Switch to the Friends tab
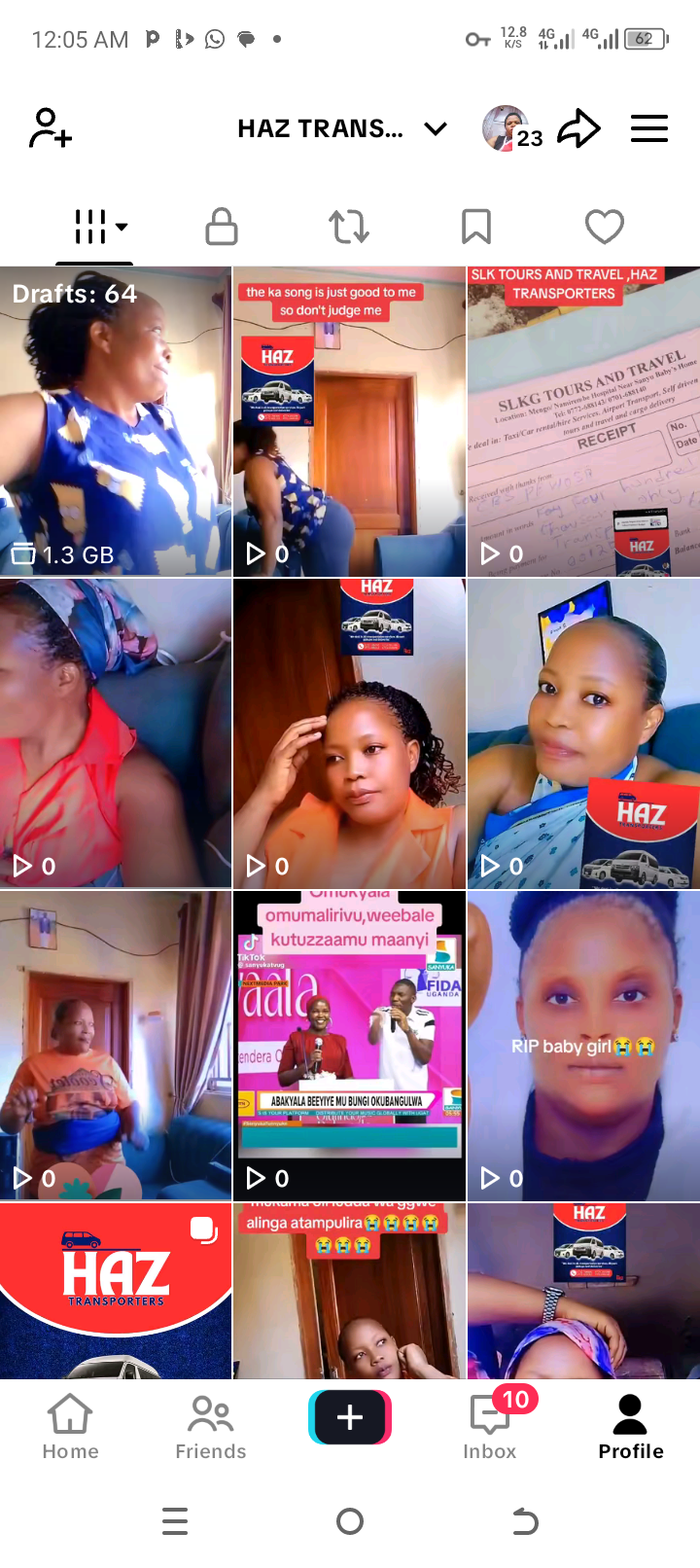The width and height of the screenshot is (700, 1568). click(210, 1427)
